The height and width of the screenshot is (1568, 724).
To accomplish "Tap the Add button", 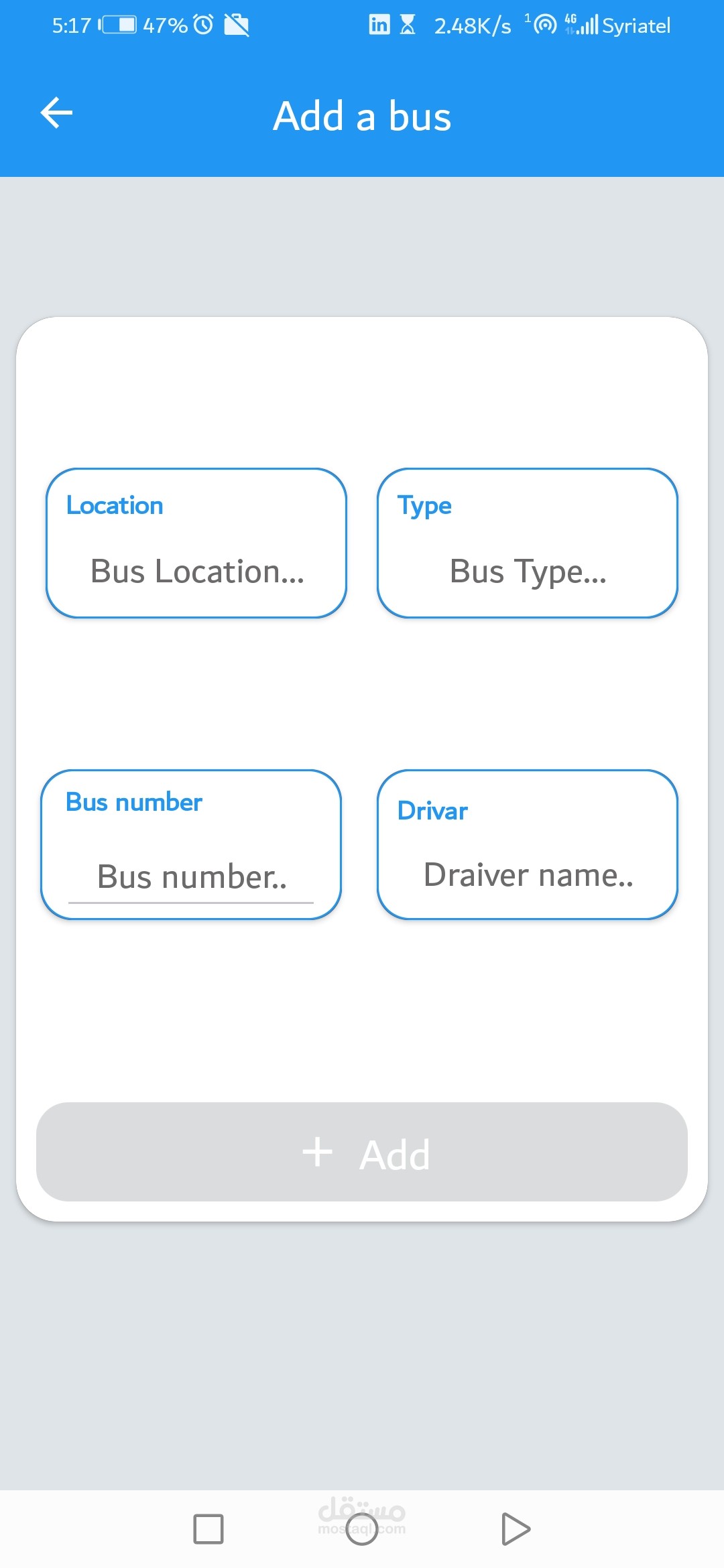I will coord(362,1152).
